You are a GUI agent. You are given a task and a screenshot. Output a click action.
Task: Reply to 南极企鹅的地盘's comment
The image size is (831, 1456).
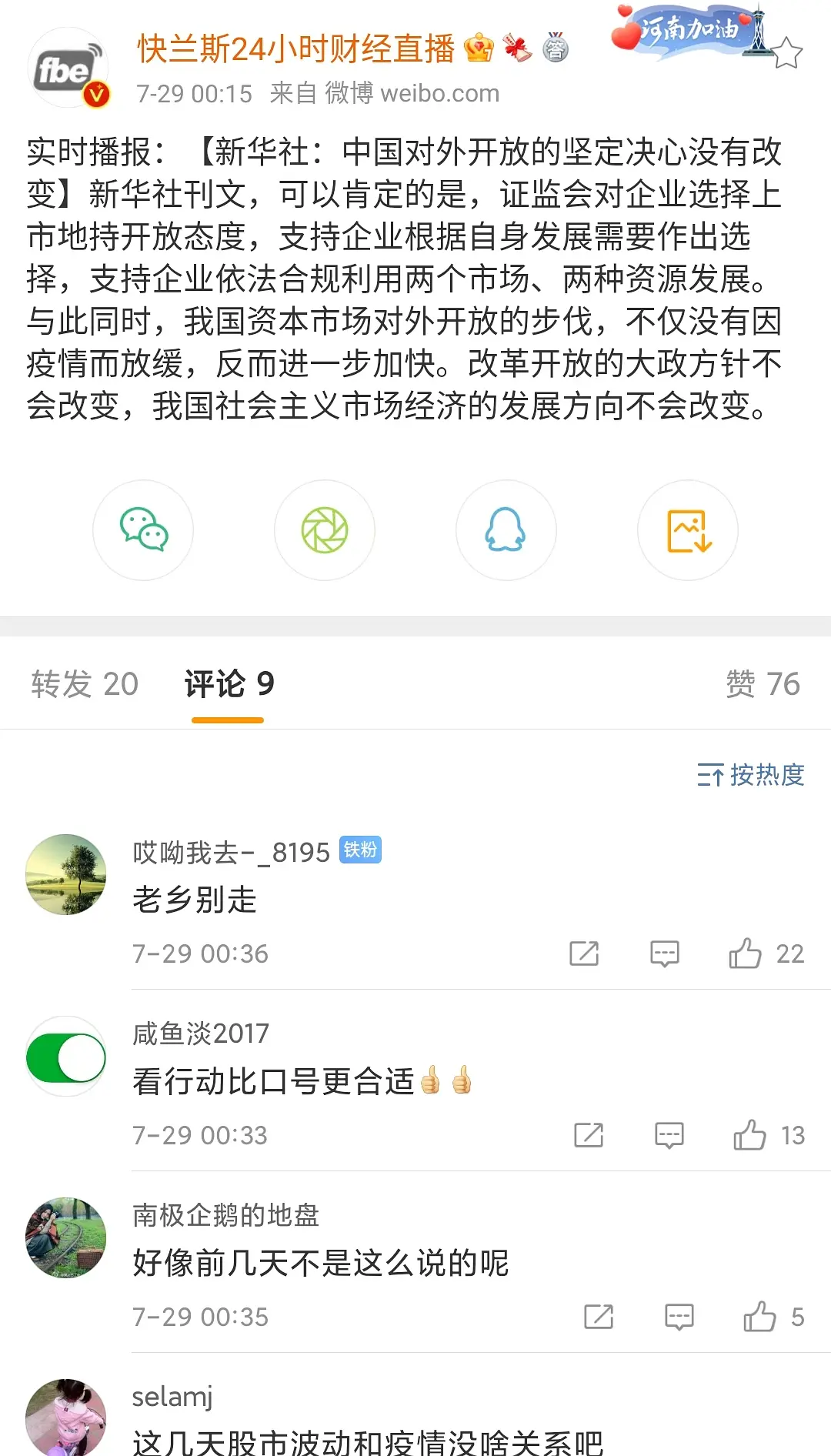(x=679, y=1317)
